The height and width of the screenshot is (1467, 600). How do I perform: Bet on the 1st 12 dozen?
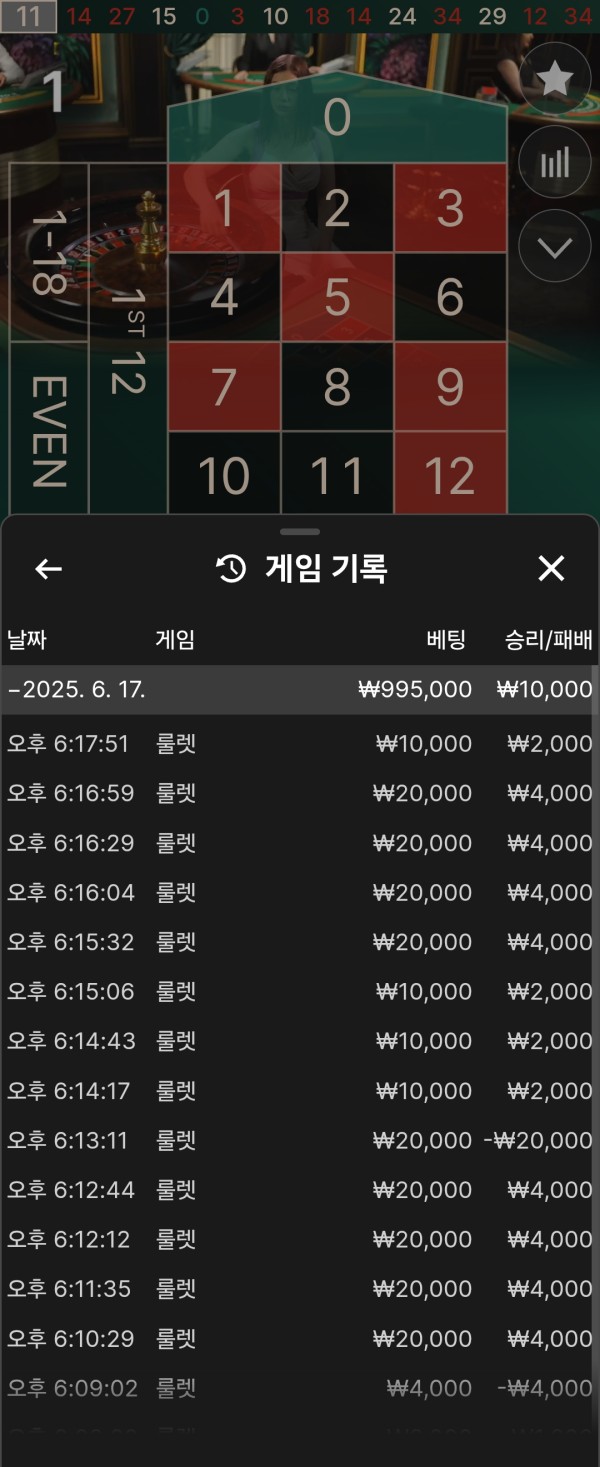(128, 340)
